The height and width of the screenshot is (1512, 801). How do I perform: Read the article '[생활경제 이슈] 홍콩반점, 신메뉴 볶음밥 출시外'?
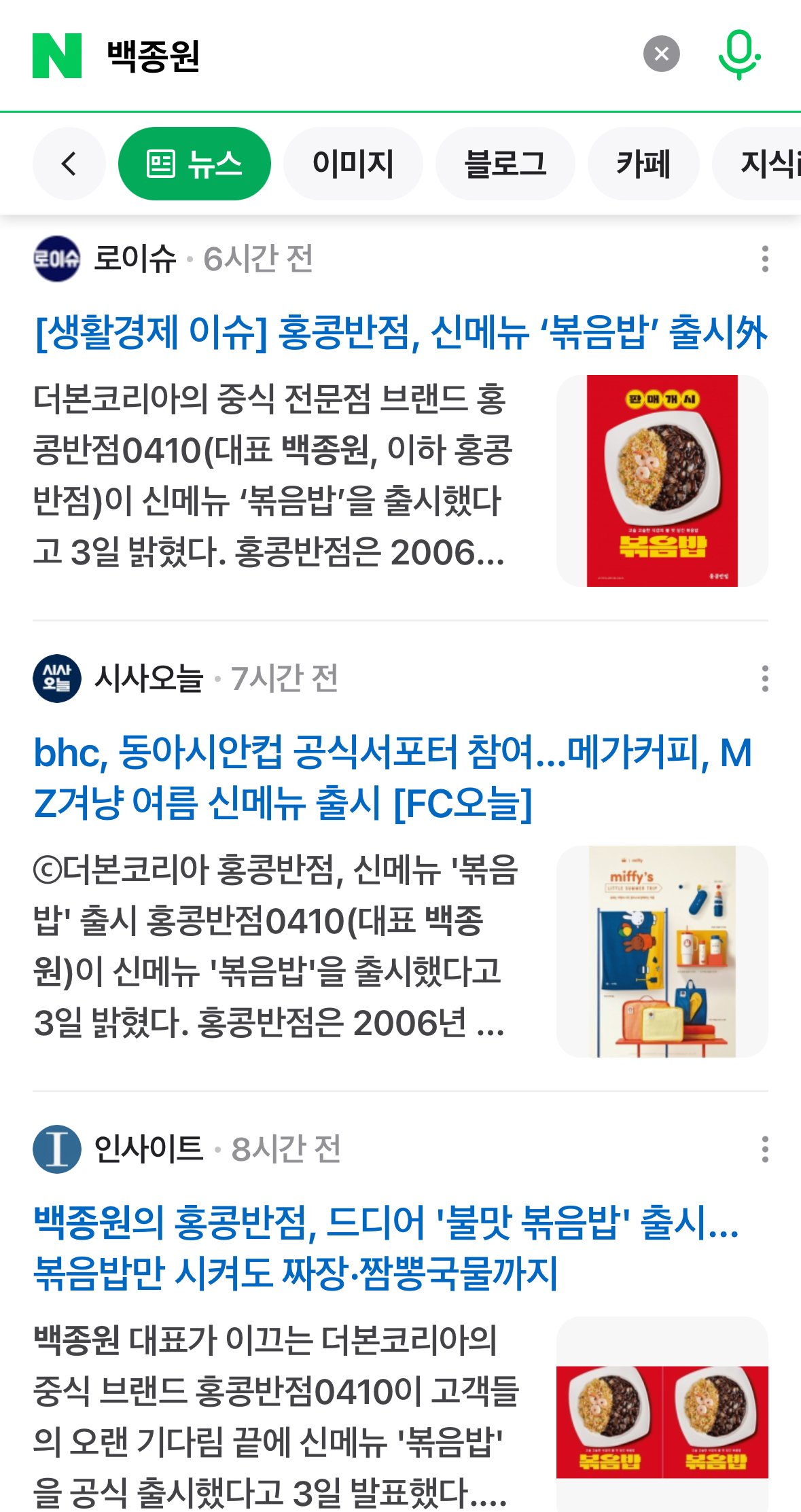point(401,333)
